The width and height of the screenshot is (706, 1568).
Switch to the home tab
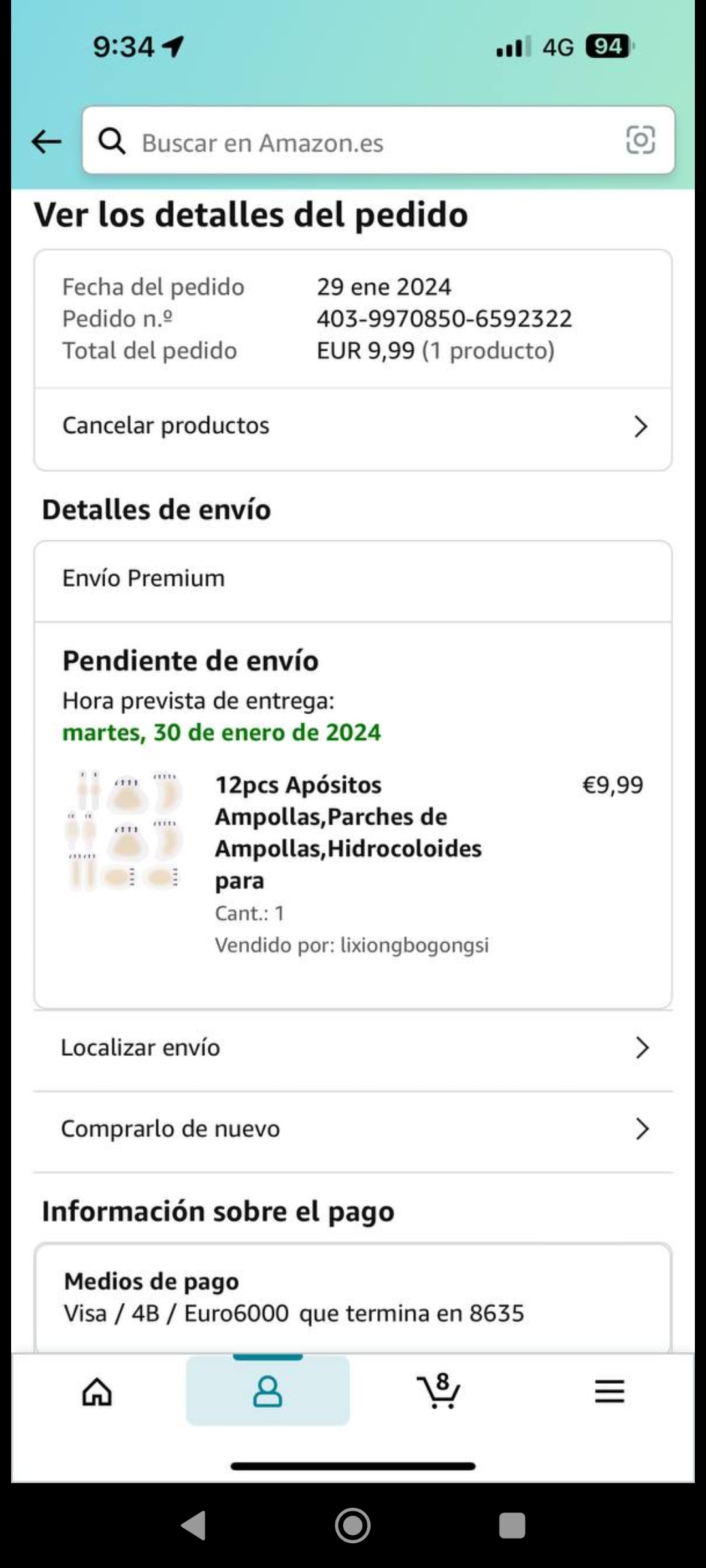click(x=97, y=1392)
